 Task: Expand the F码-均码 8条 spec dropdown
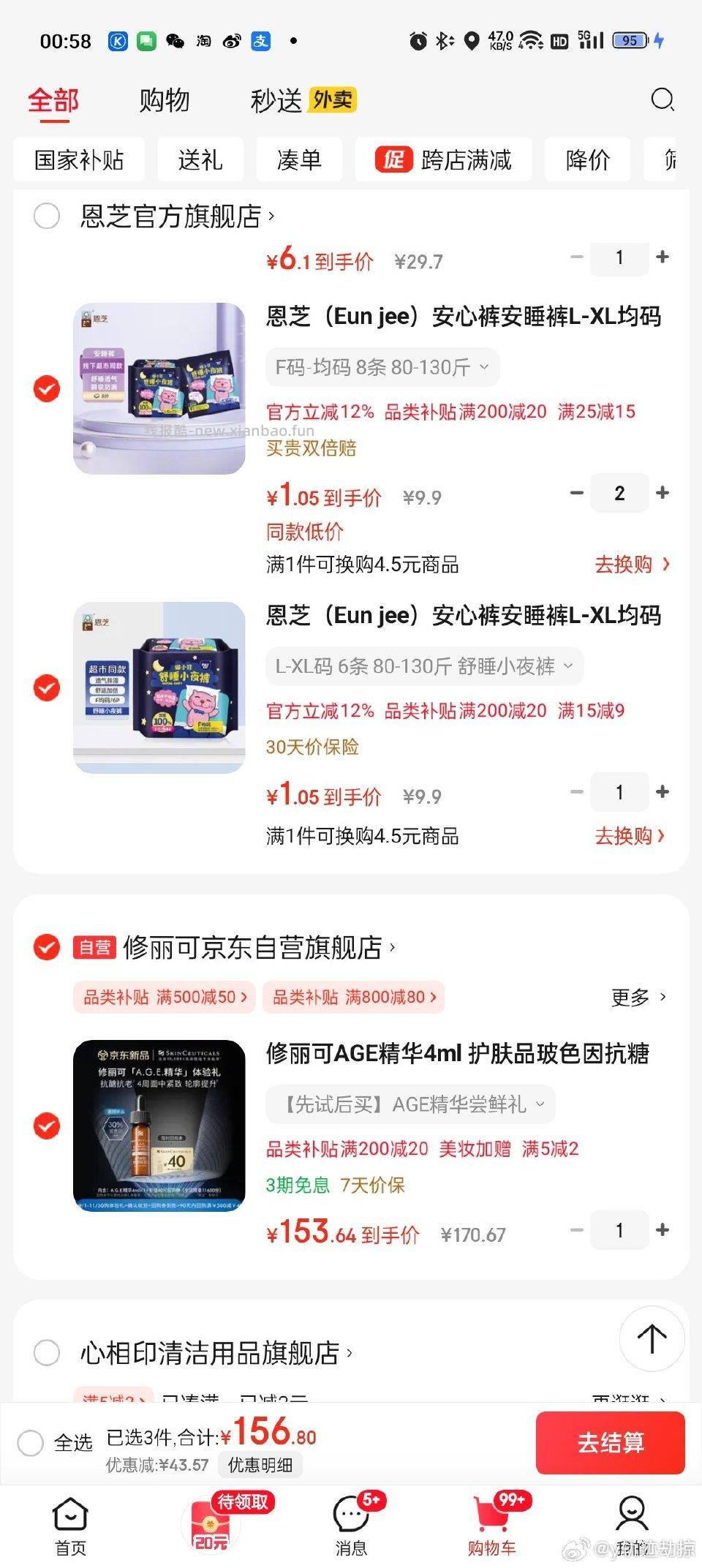coord(380,367)
